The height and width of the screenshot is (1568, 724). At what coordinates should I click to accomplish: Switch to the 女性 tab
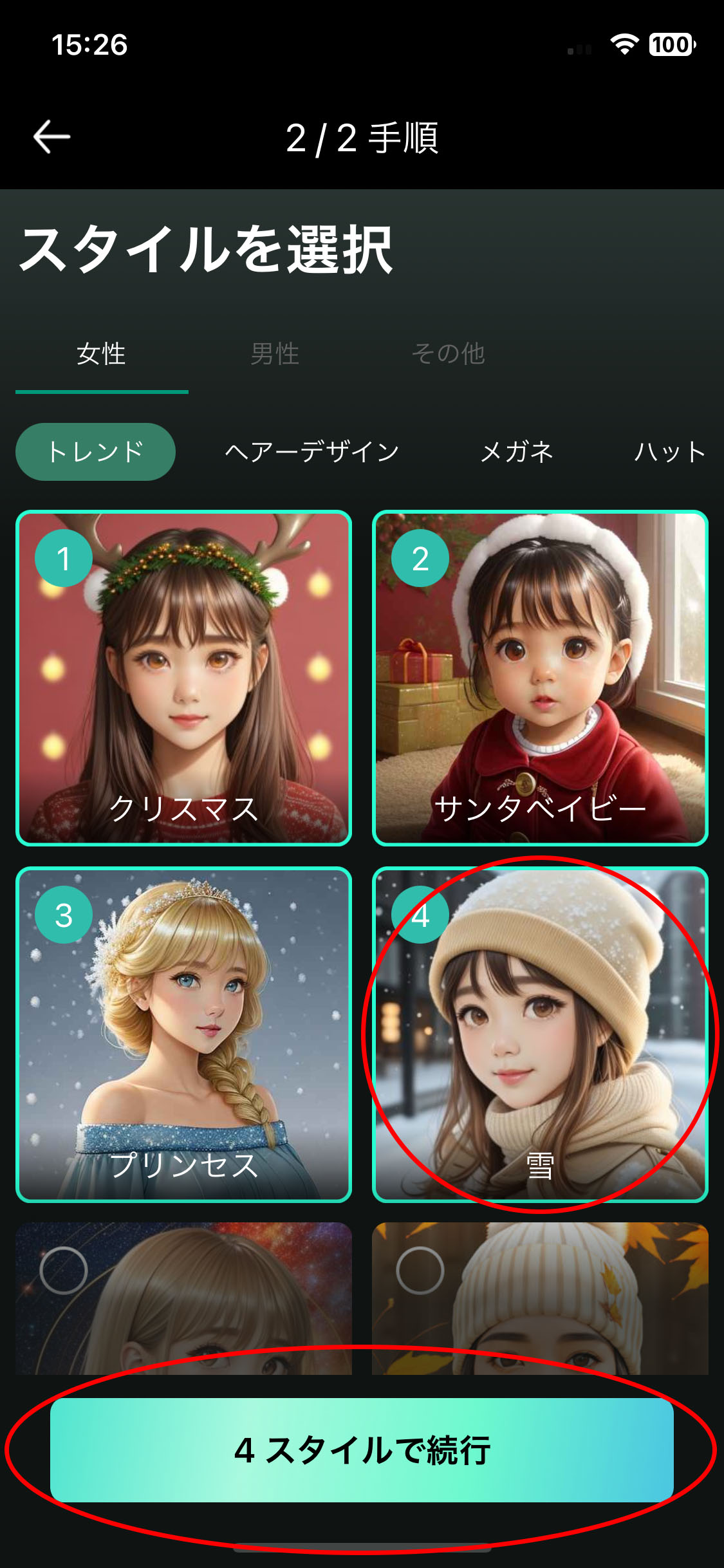(x=101, y=353)
